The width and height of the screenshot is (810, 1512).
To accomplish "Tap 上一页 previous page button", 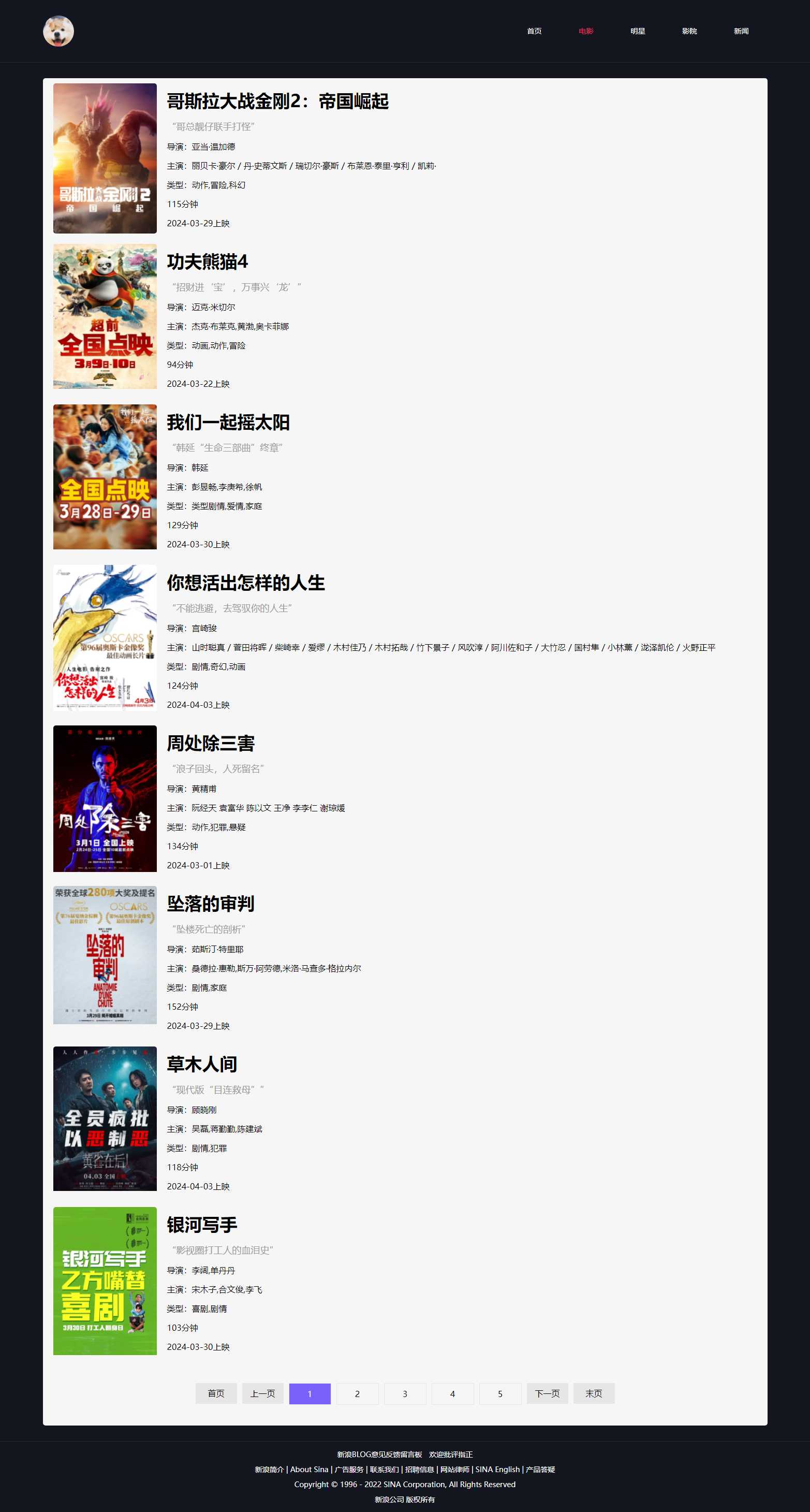I will (263, 1393).
